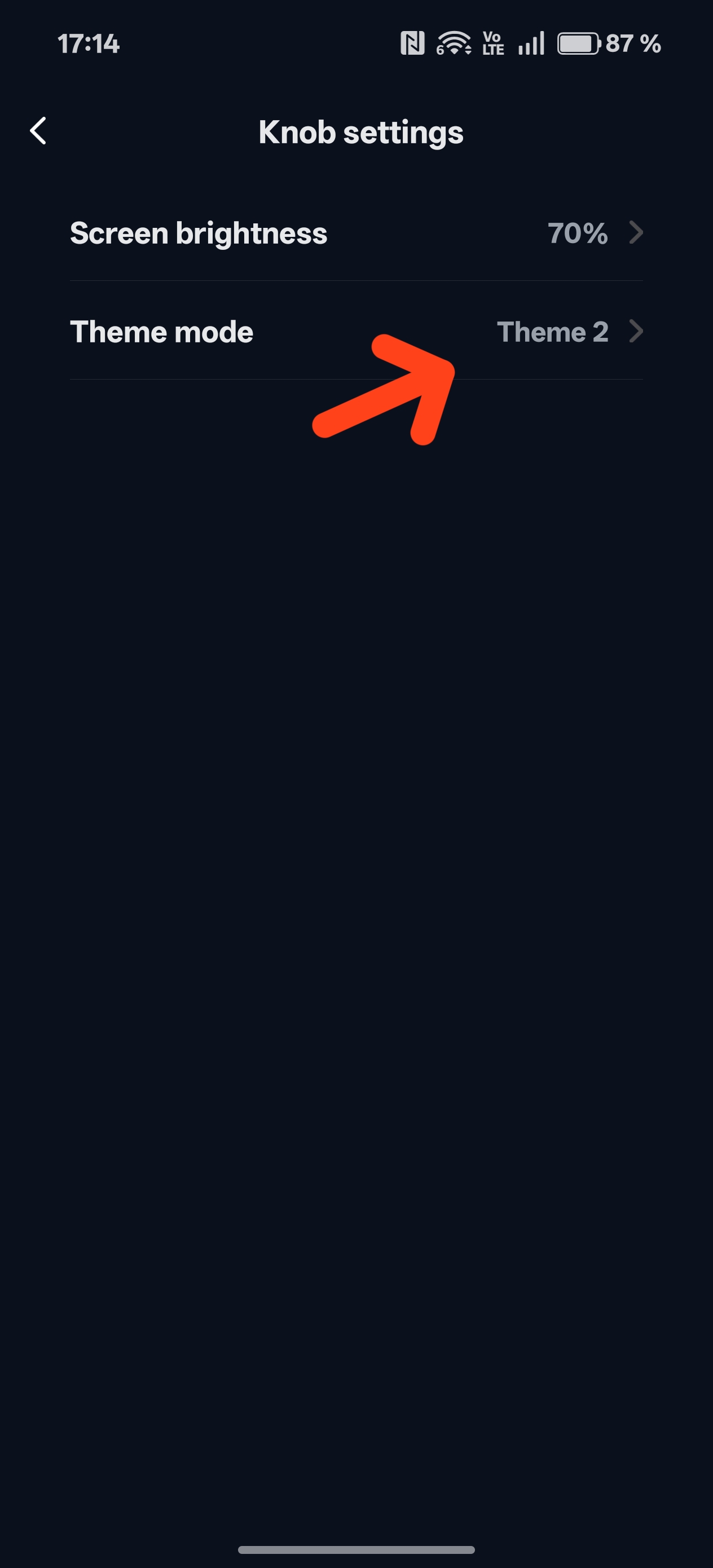Go back from Knob settings
This screenshot has height=1568, width=713.
(x=38, y=131)
